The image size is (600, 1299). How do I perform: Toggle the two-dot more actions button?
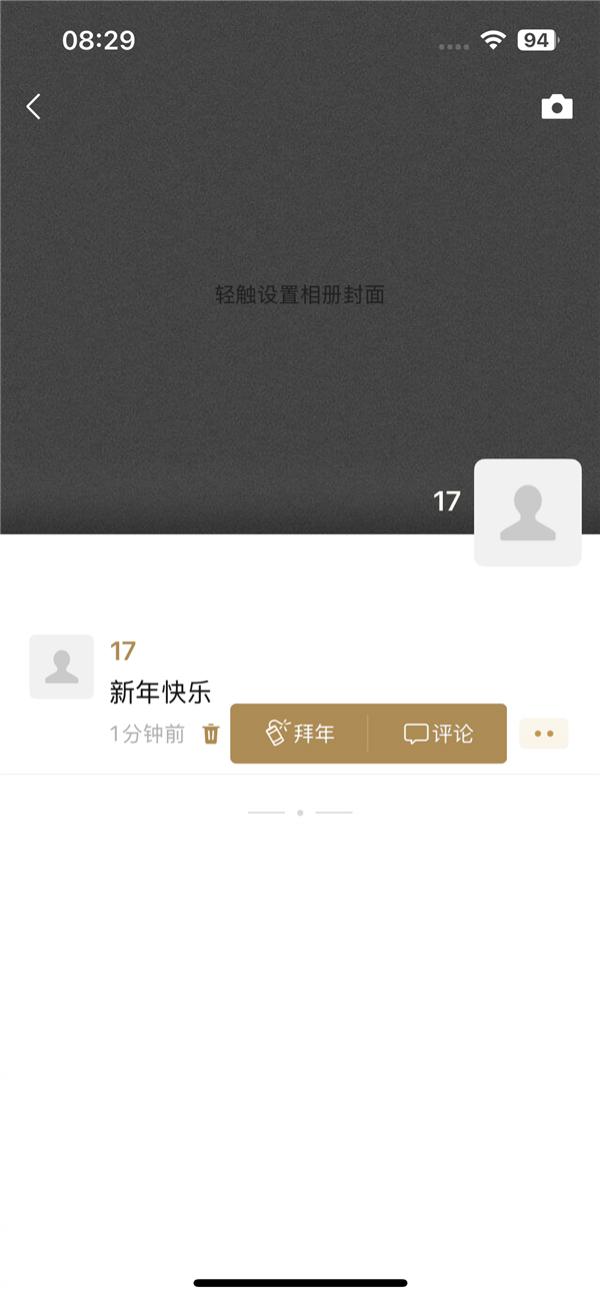[543, 733]
